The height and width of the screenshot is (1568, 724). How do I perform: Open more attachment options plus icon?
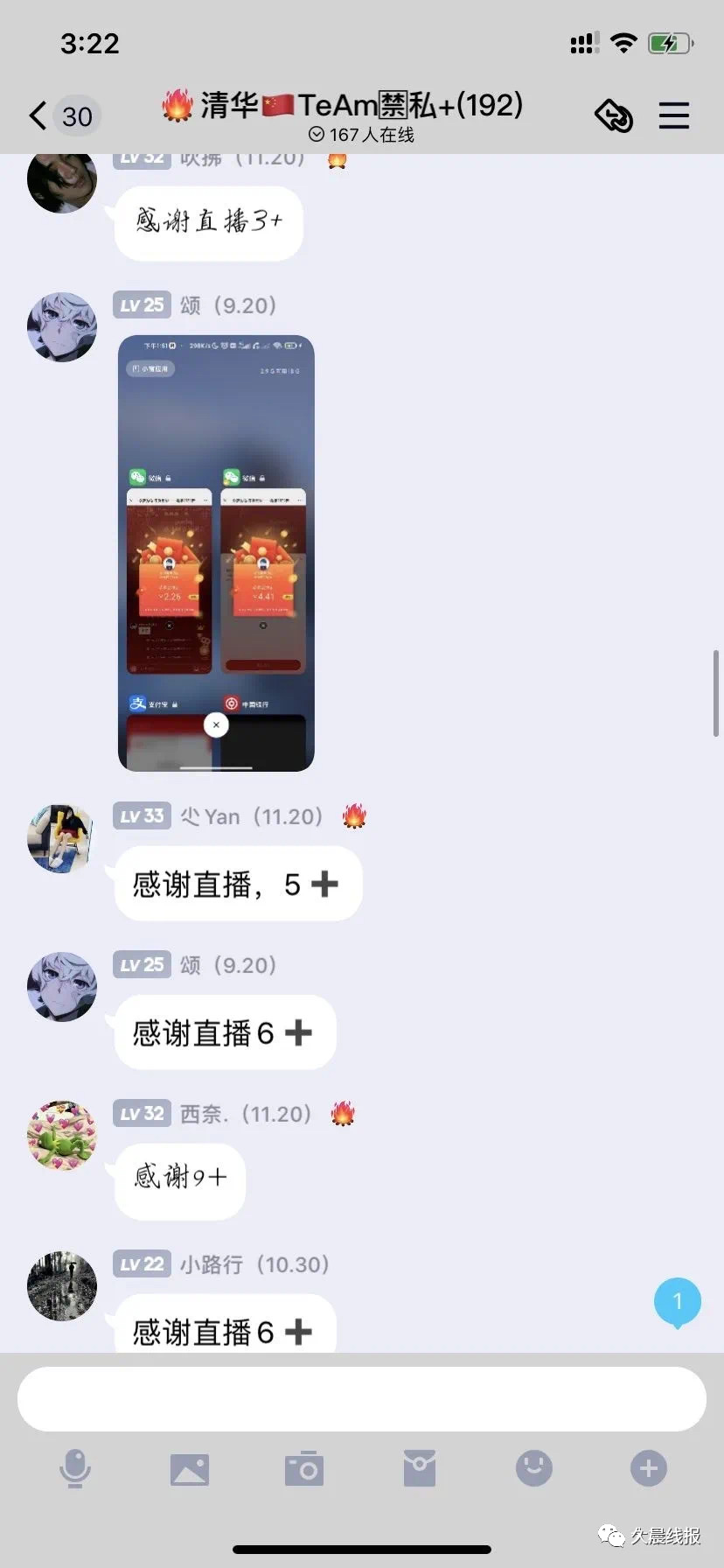(x=648, y=1468)
